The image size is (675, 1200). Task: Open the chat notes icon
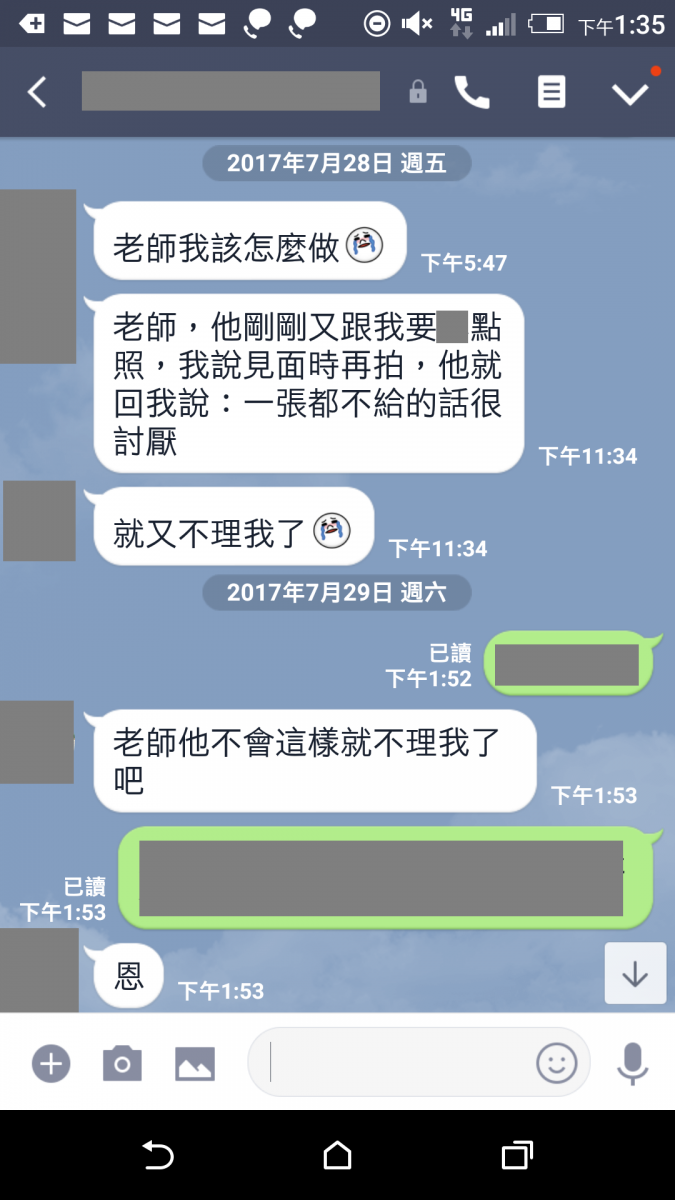click(551, 92)
